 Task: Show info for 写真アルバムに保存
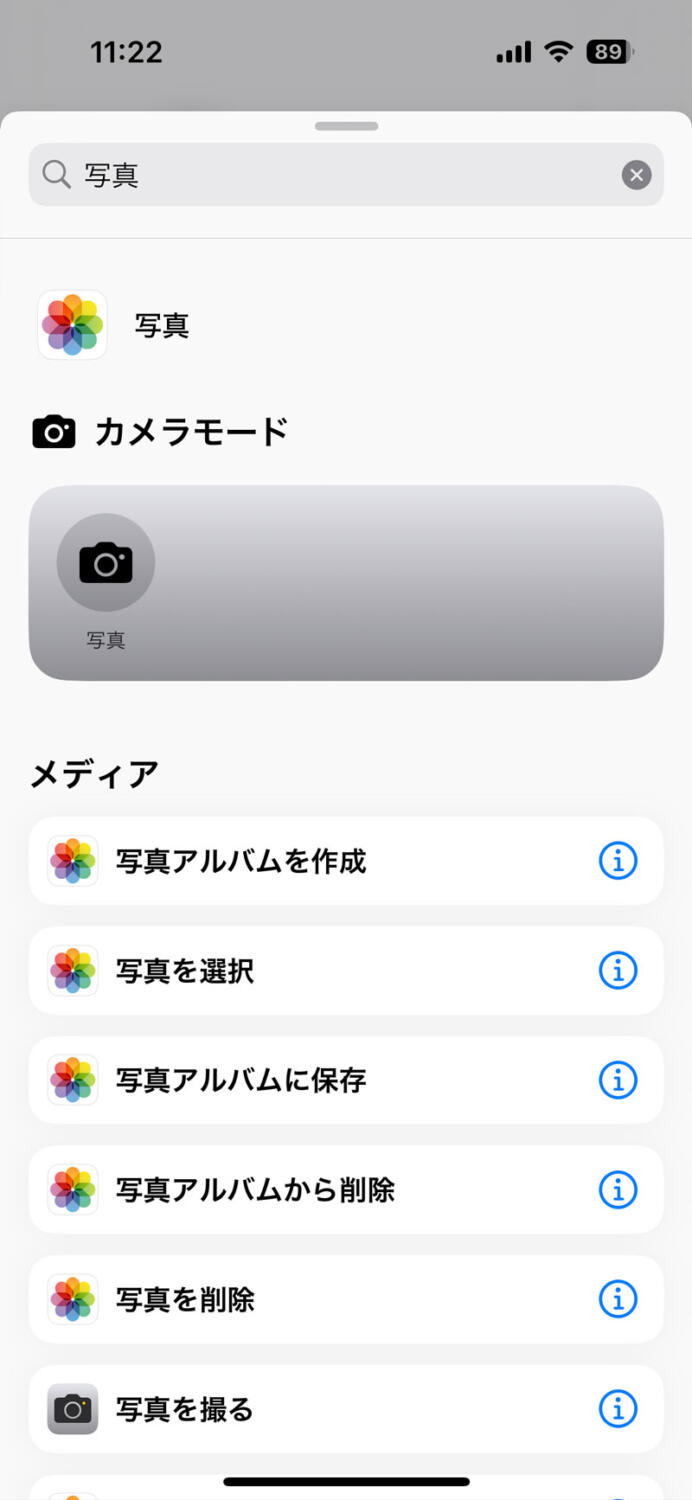point(618,1080)
